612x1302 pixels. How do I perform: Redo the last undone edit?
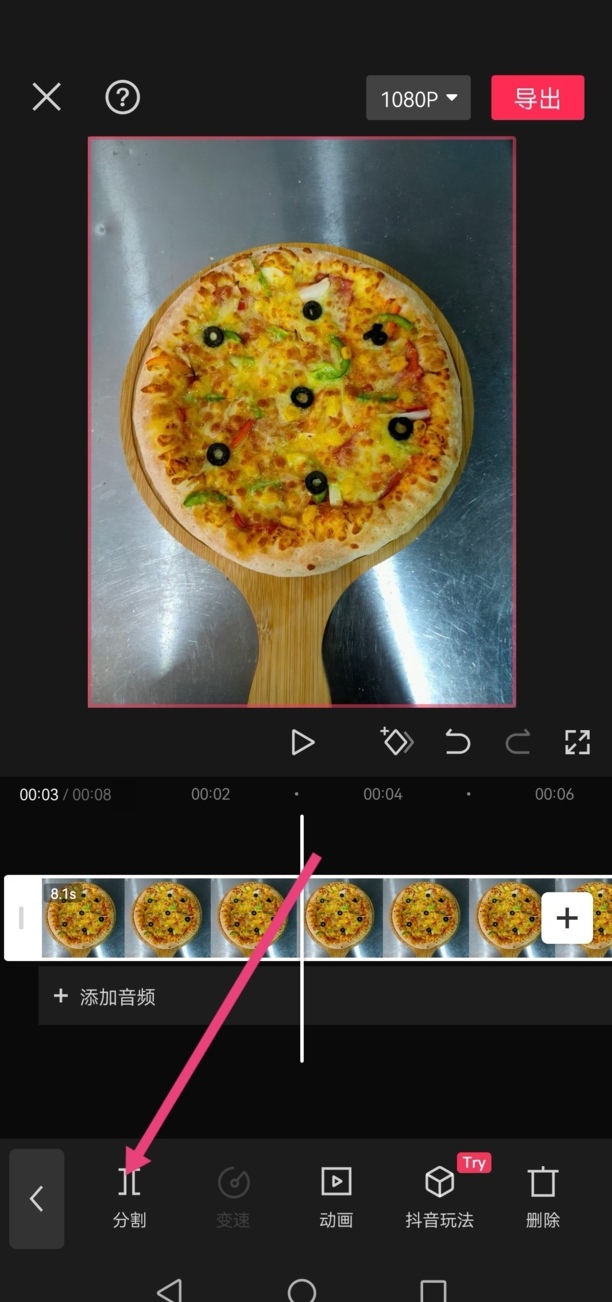[517, 742]
